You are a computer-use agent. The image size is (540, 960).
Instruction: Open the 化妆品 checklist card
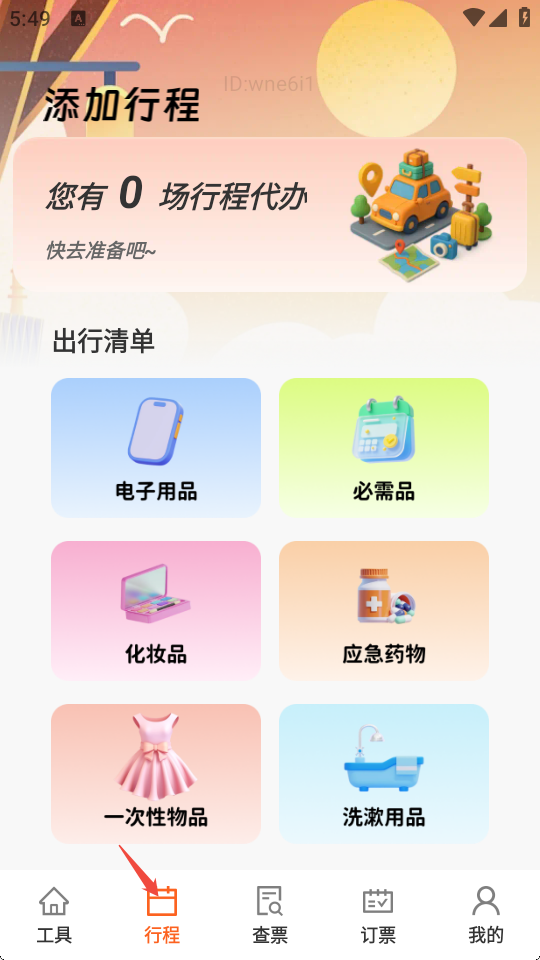(x=156, y=610)
